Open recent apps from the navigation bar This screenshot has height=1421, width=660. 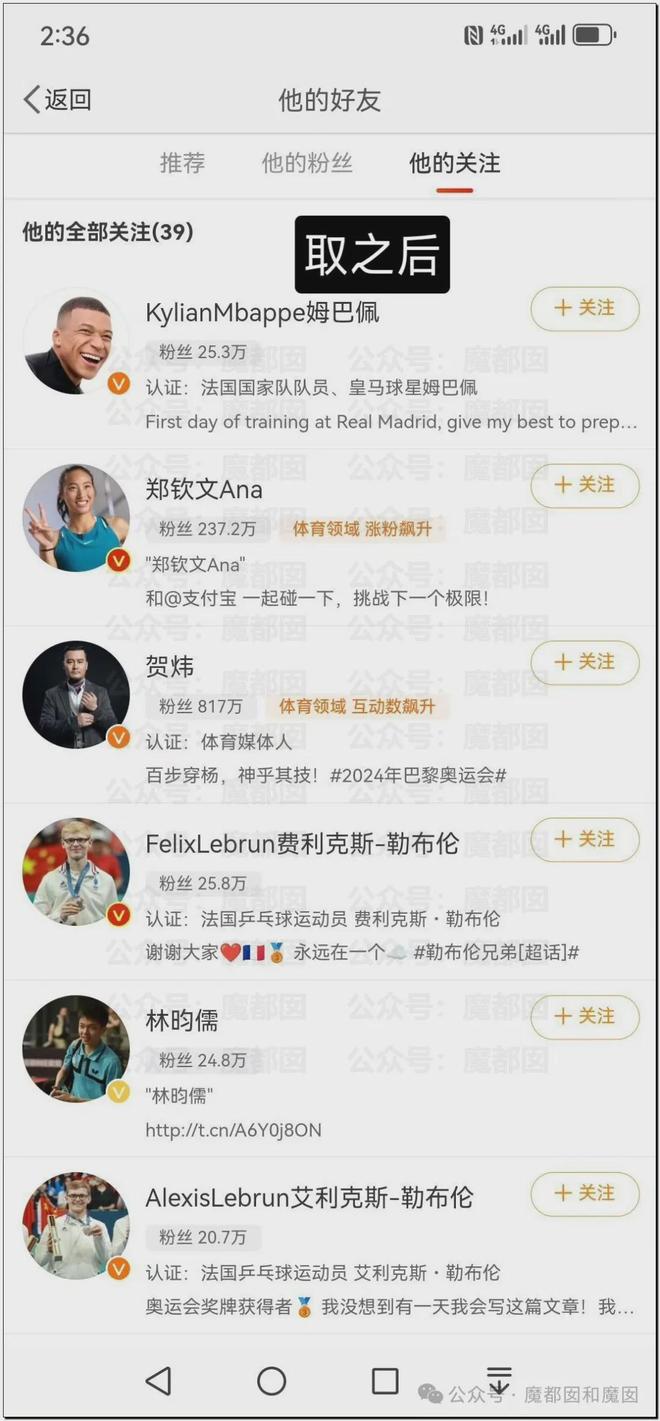pos(385,1381)
